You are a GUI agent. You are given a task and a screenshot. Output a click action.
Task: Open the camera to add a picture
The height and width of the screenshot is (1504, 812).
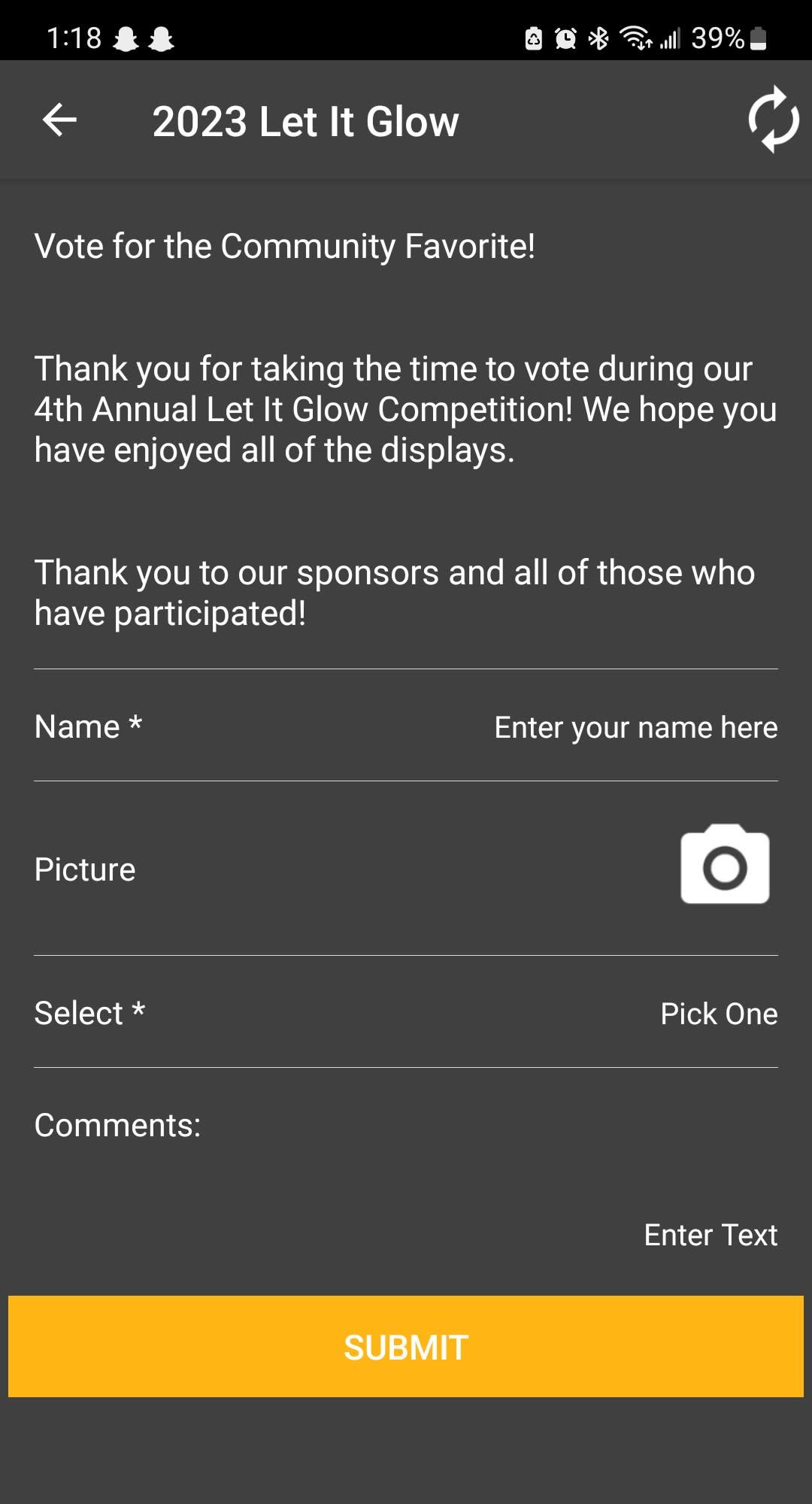click(725, 864)
